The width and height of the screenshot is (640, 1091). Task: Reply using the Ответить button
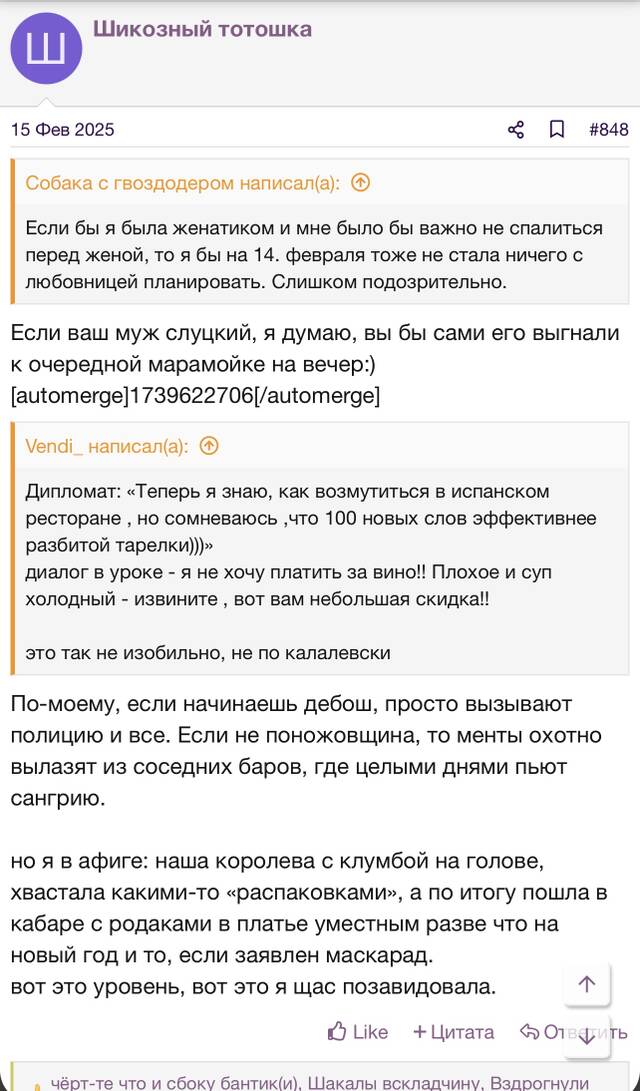pyautogui.click(x=573, y=1031)
